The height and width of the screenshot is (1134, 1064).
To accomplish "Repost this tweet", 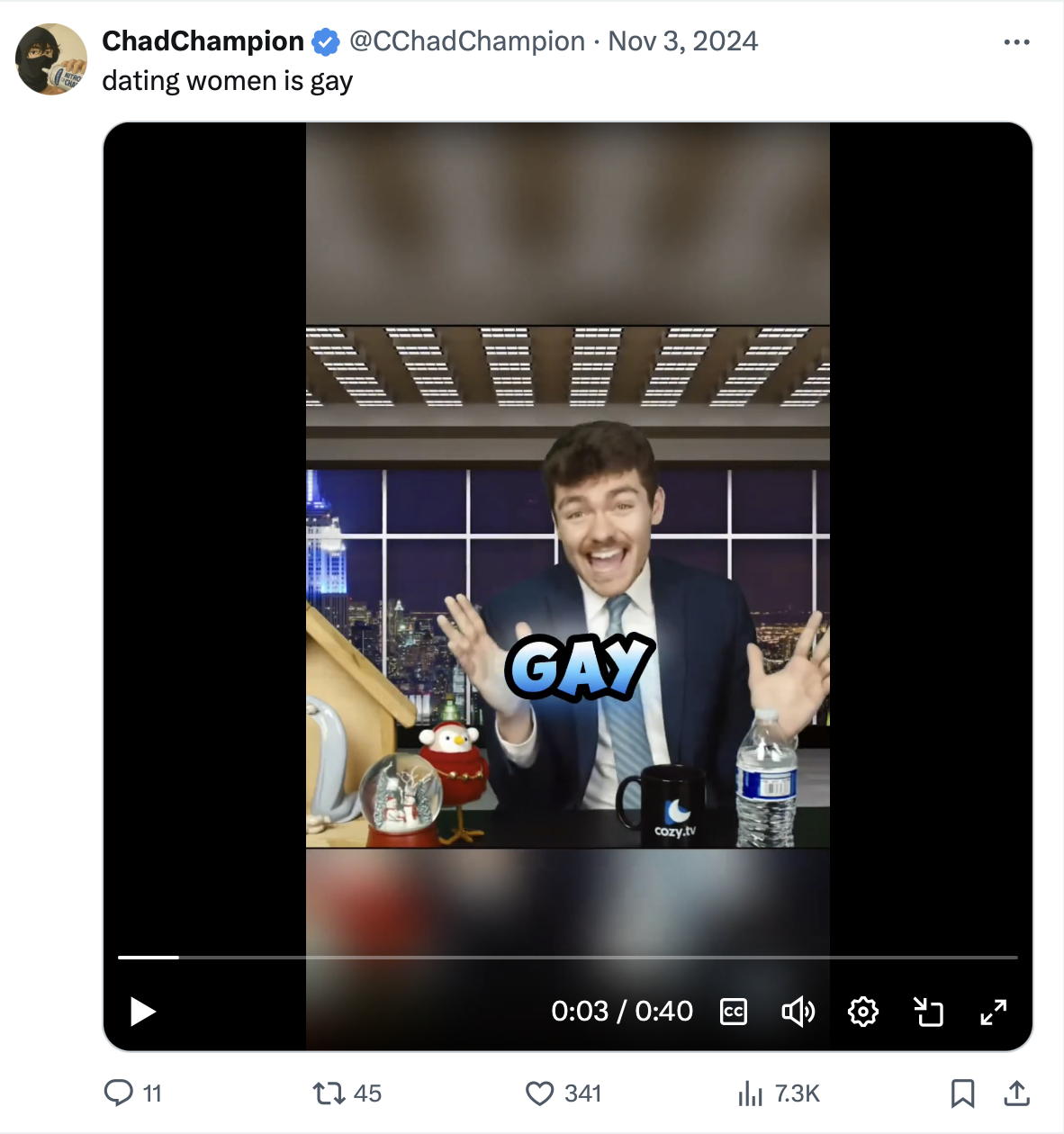I will [x=326, y=1093].
